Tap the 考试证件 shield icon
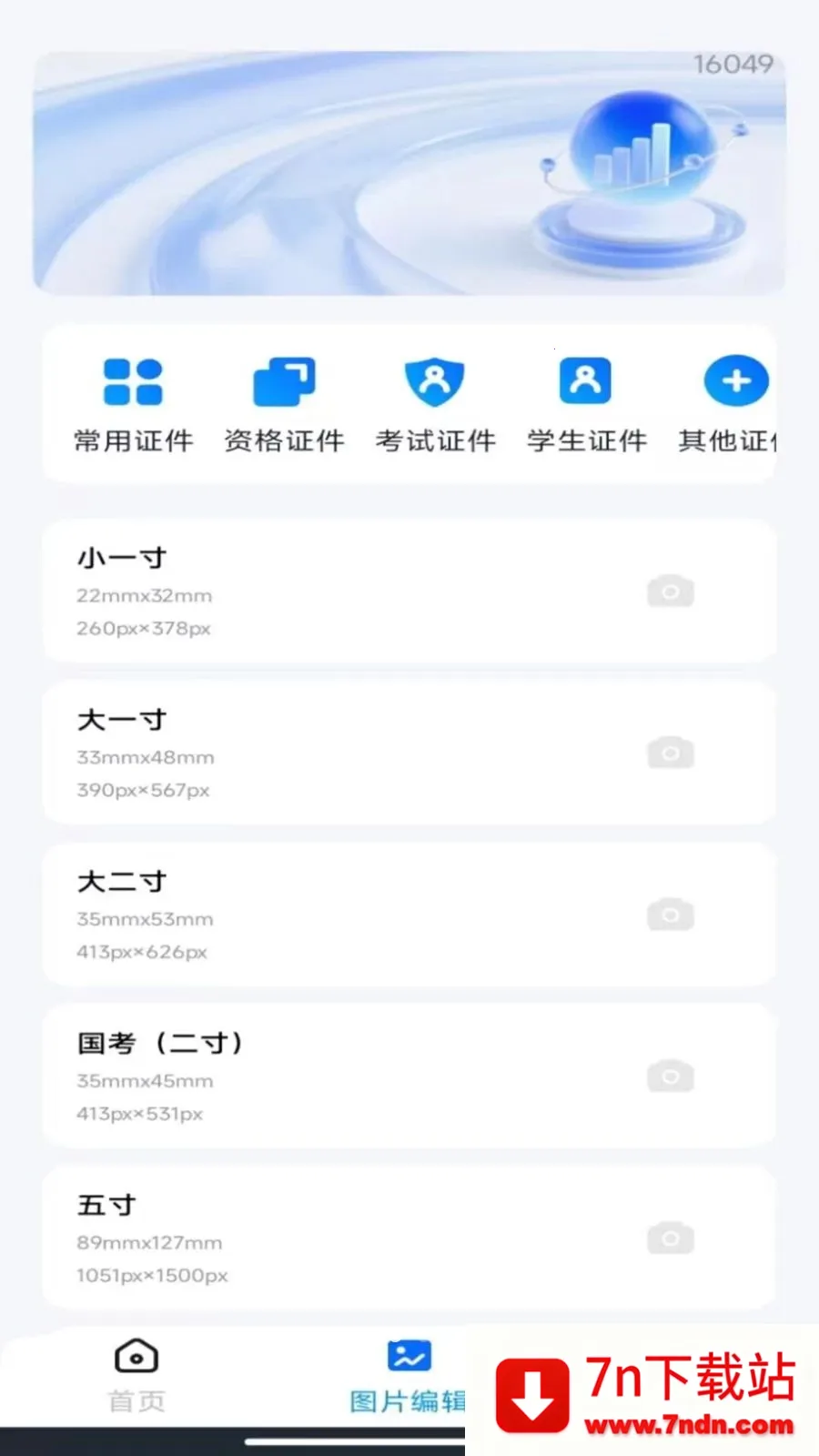 434,379
